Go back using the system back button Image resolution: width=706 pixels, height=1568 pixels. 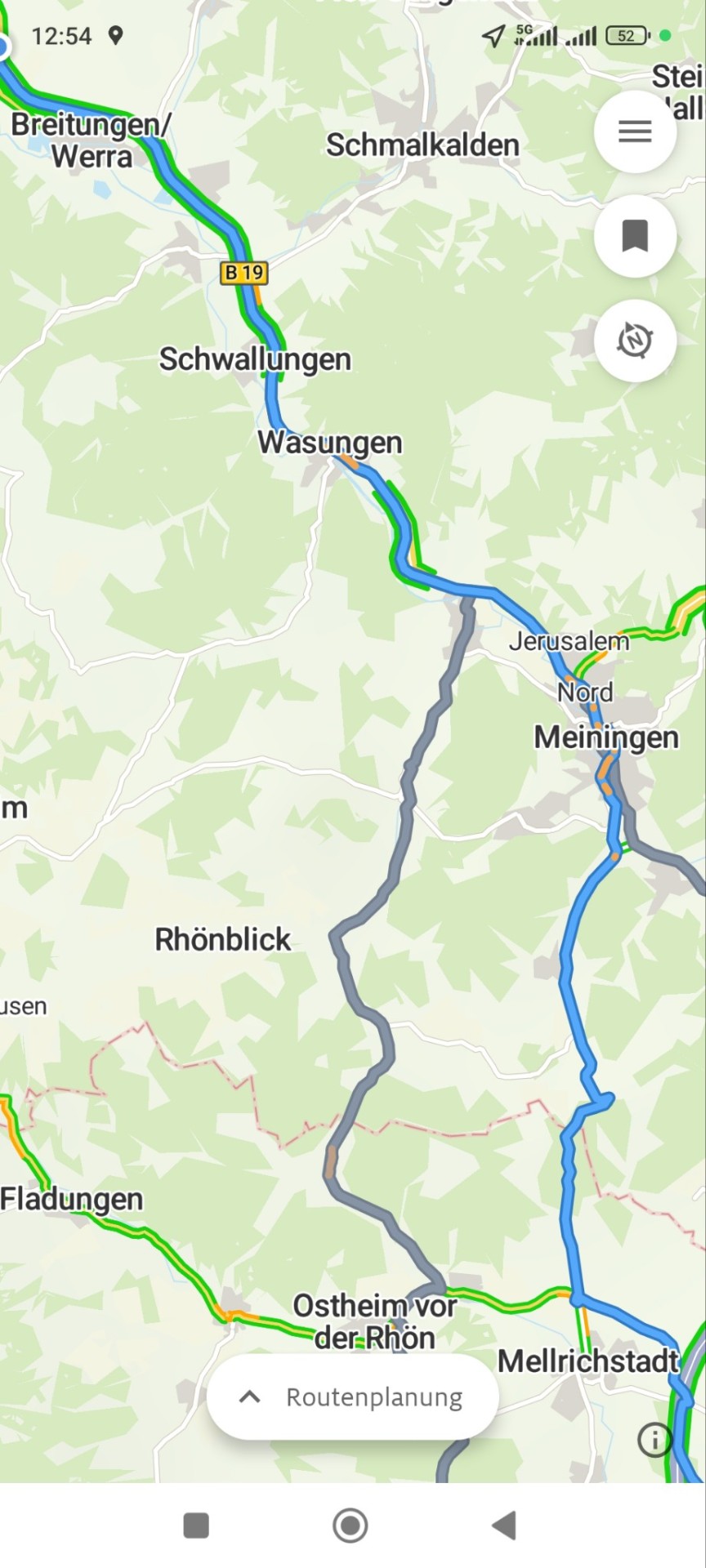coord(504,1525)
